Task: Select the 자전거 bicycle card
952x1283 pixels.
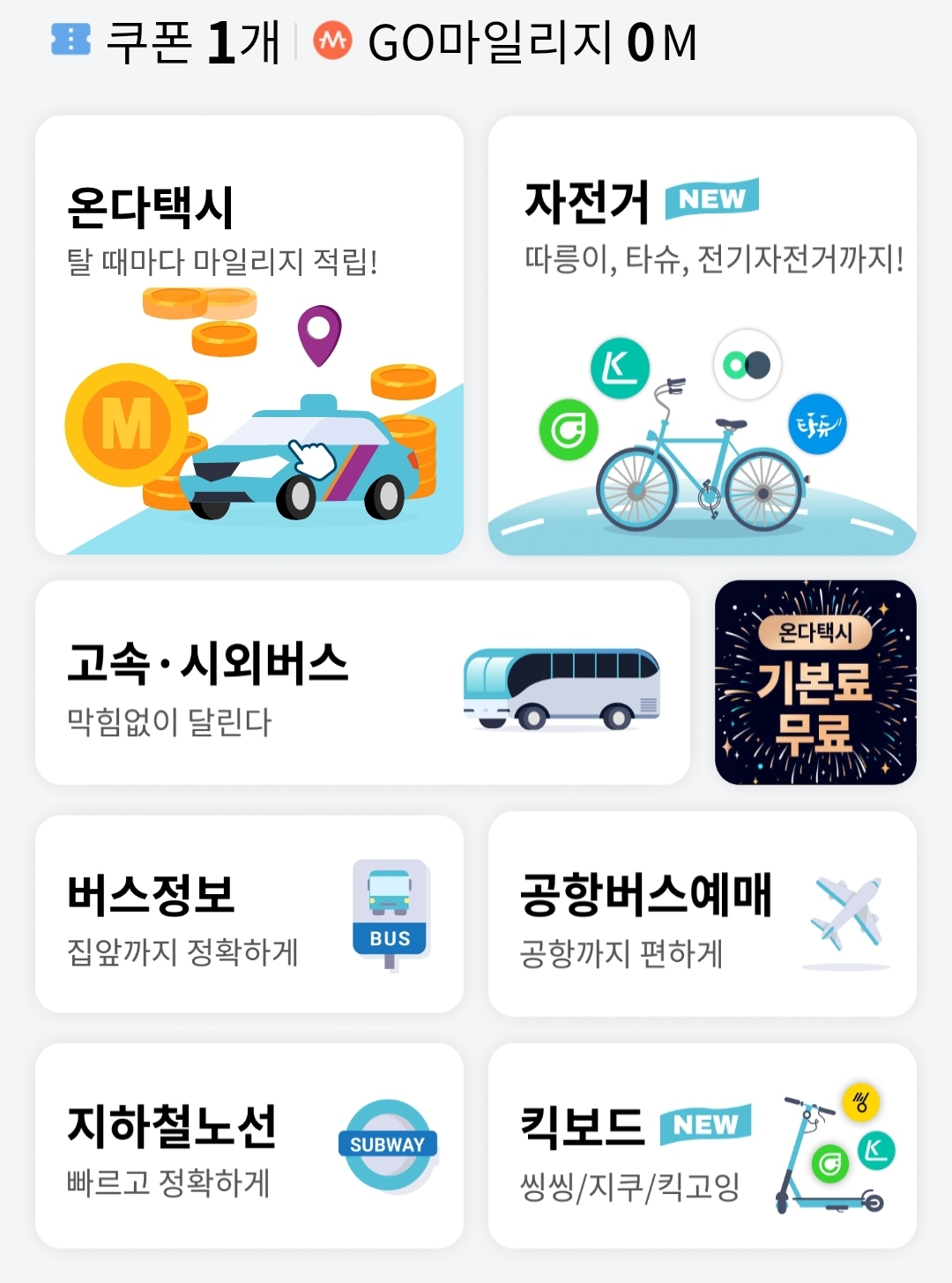Action: point(703,335)
